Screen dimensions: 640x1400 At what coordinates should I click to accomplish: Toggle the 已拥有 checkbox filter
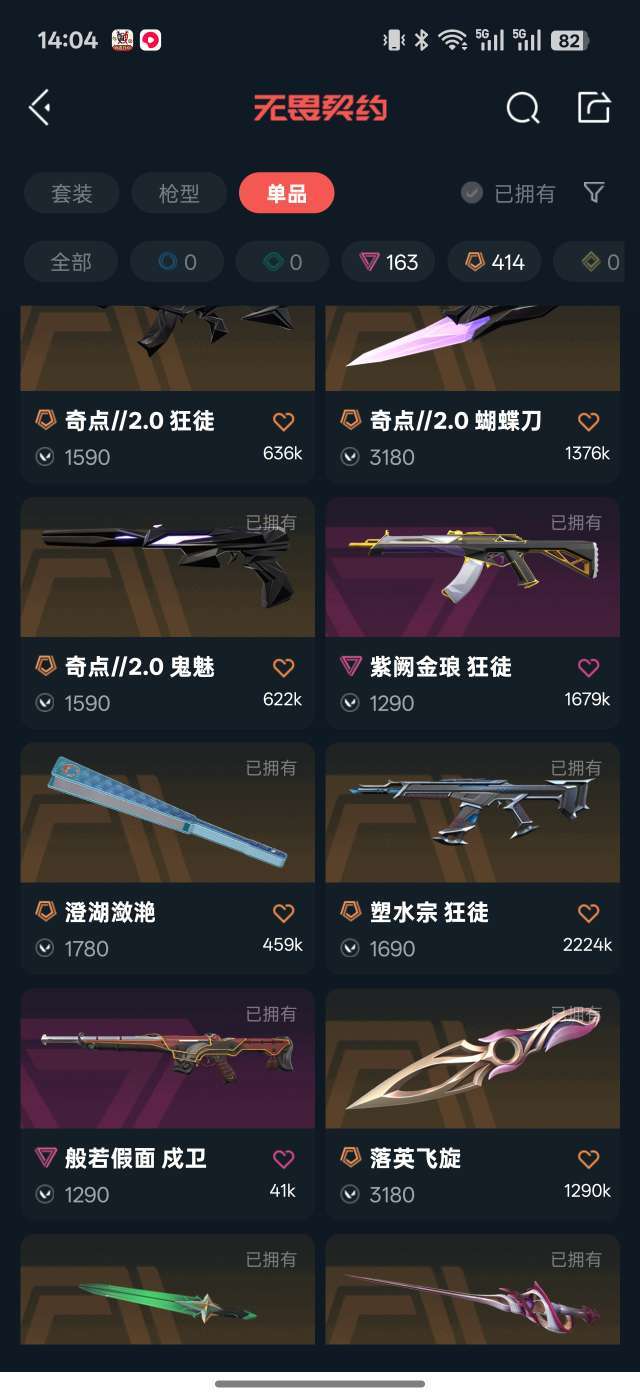point(473,193)
